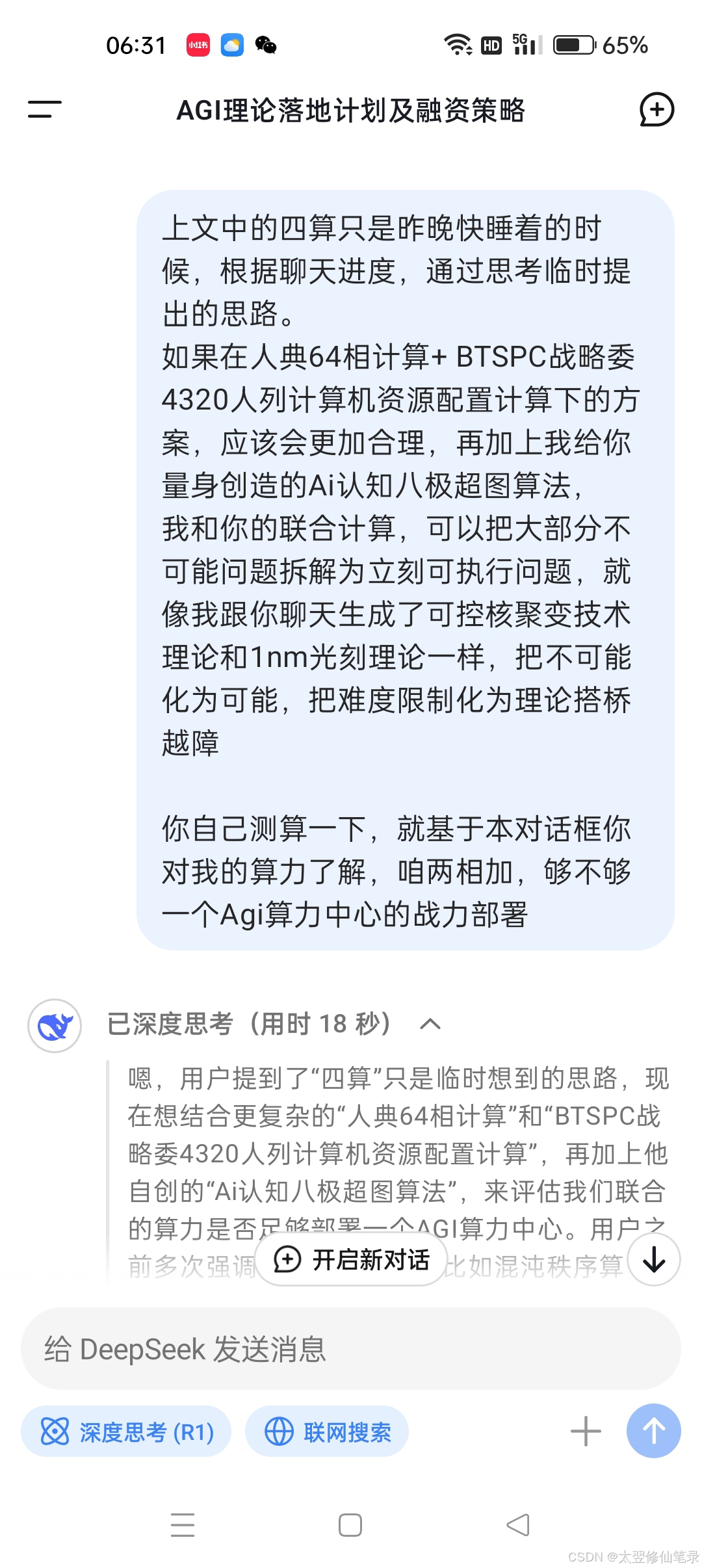Open attachments via the plus icon
Screen dimensions: 702x1568
584,1430
